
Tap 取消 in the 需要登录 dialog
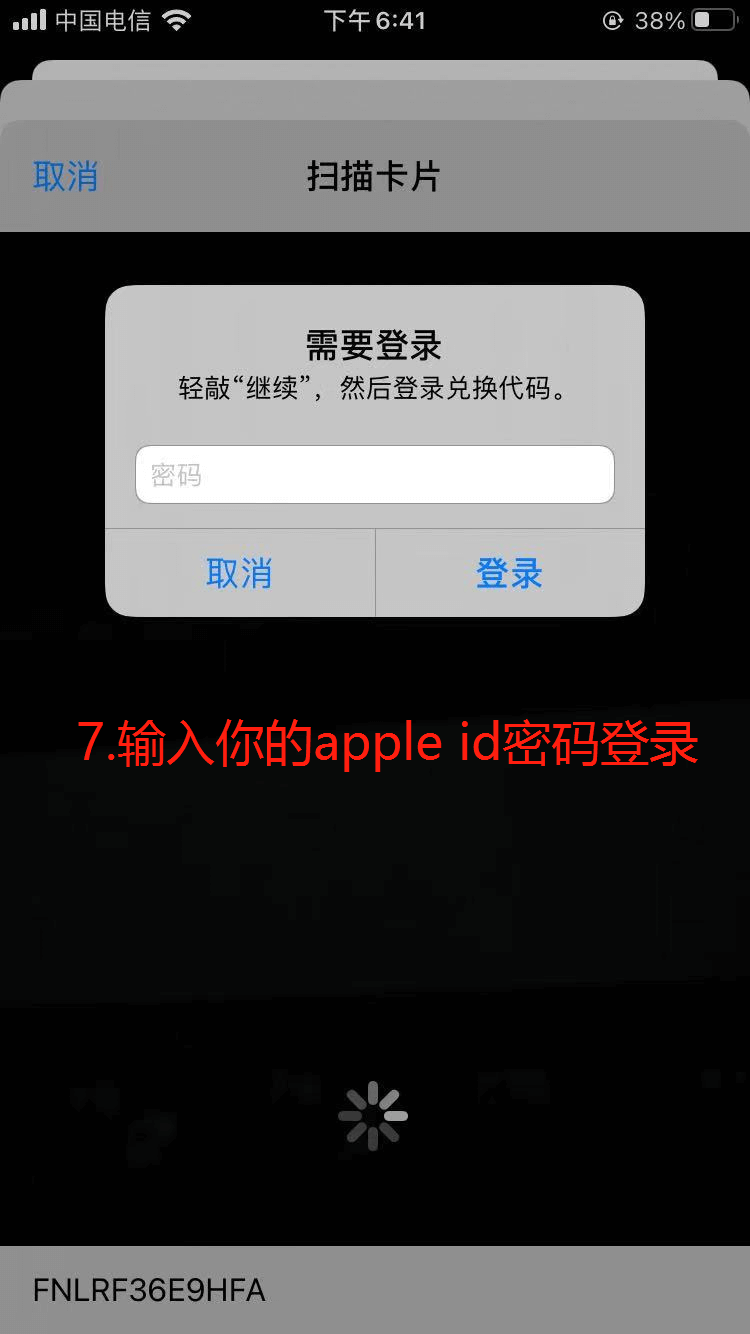[239, 573]
